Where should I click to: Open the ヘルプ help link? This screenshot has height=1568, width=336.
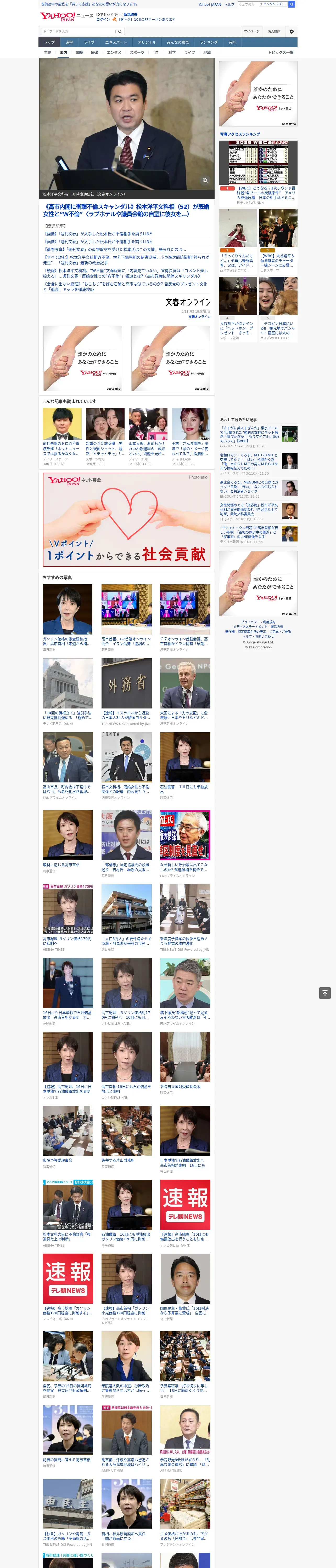click(x=229, y=4)
